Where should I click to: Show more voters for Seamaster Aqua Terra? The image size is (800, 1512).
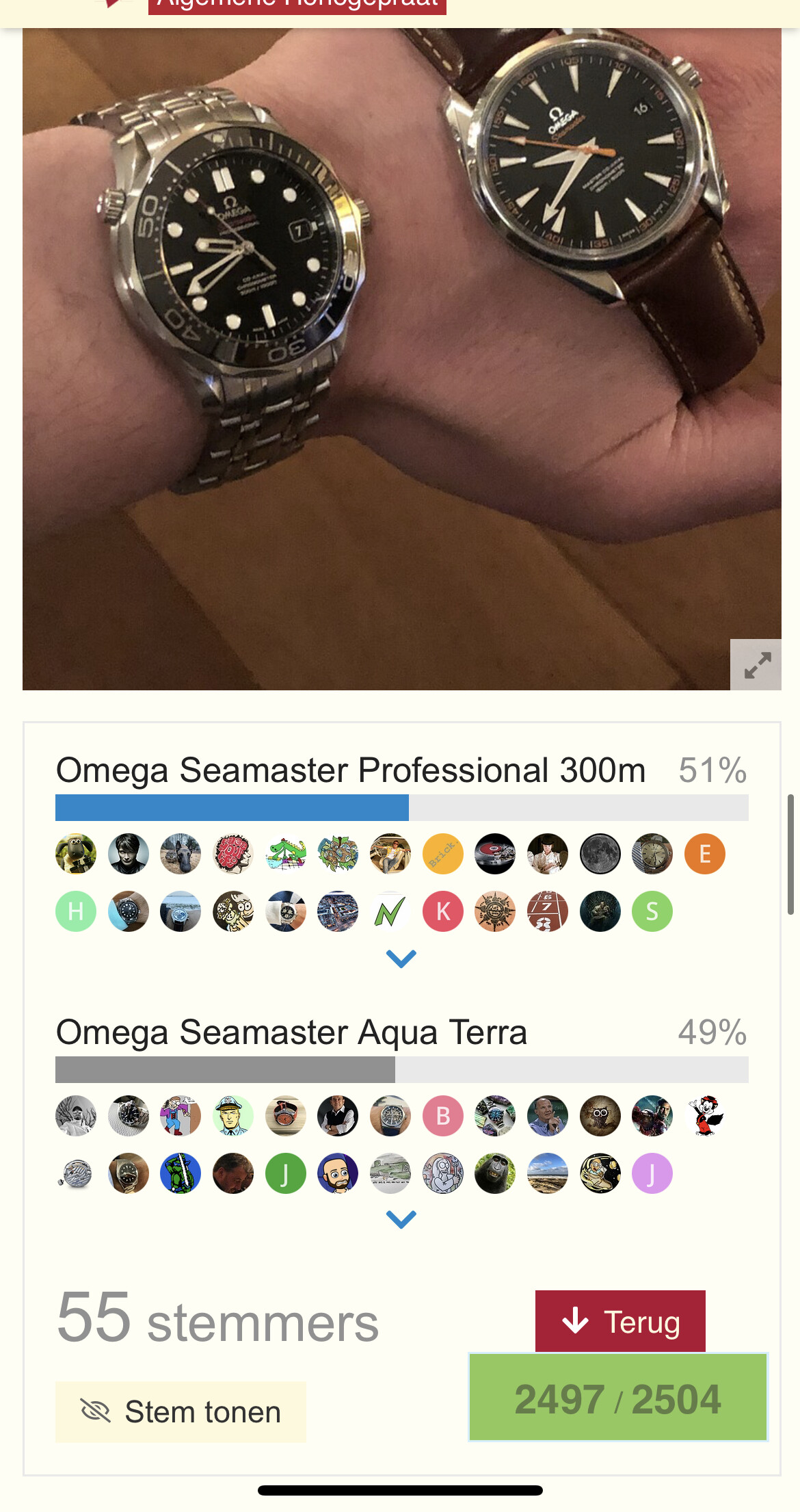(401, 1219)
